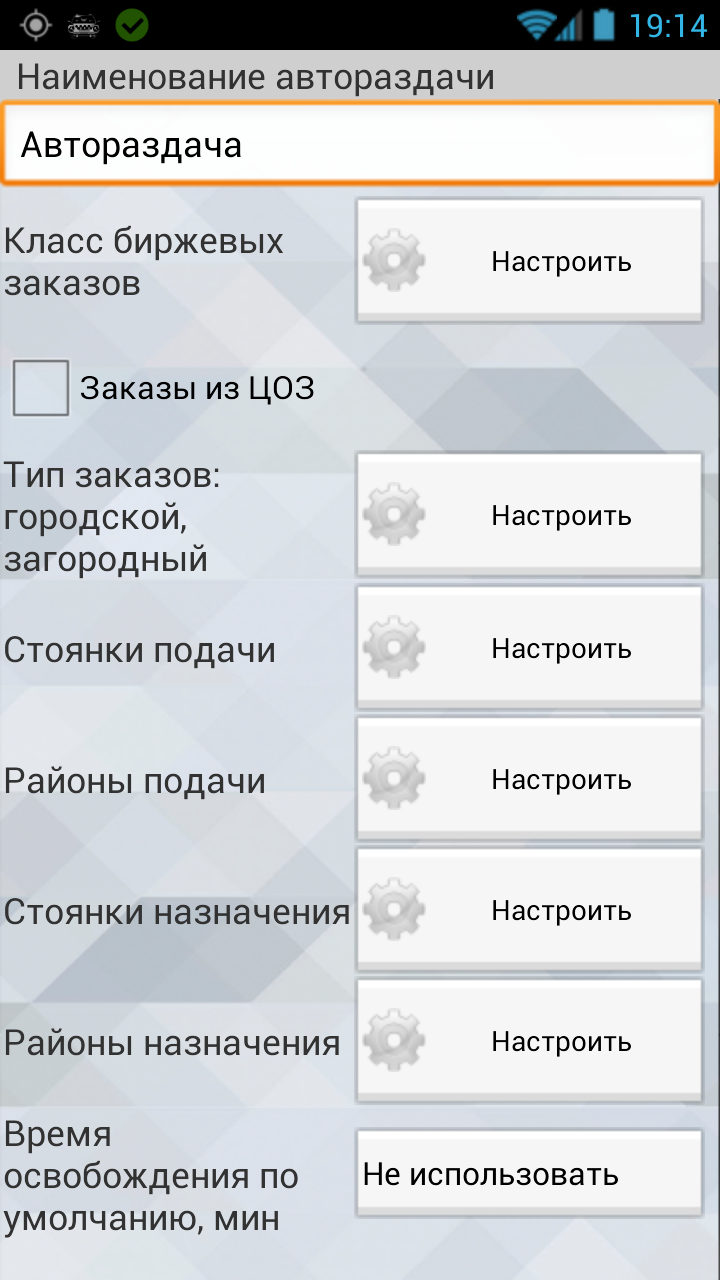Open Настроить for Районы назначения
This screenshot has width=720, height=1280.
pyautogui.click(x=530, y=1041)
